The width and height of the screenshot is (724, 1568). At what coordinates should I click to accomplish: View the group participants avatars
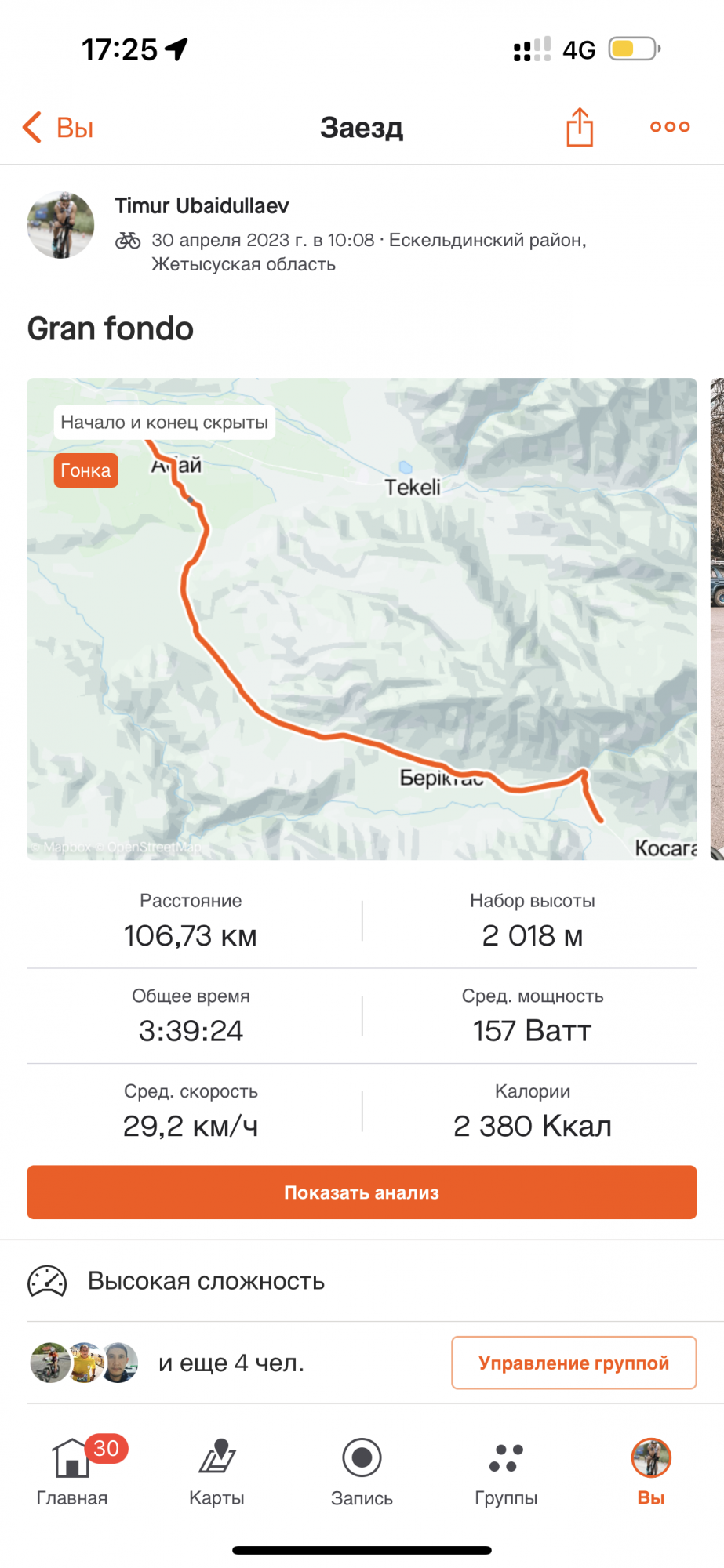(85, 1363)
